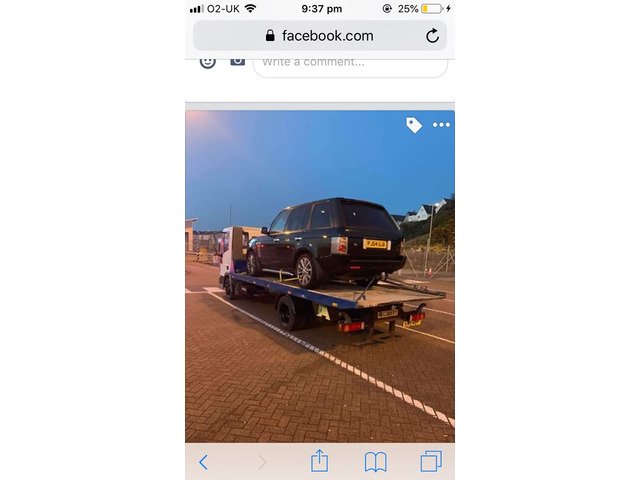Open Safari bookmarks
The height and width of the screenshot is (480, 640).
click(x=375, y=462)
